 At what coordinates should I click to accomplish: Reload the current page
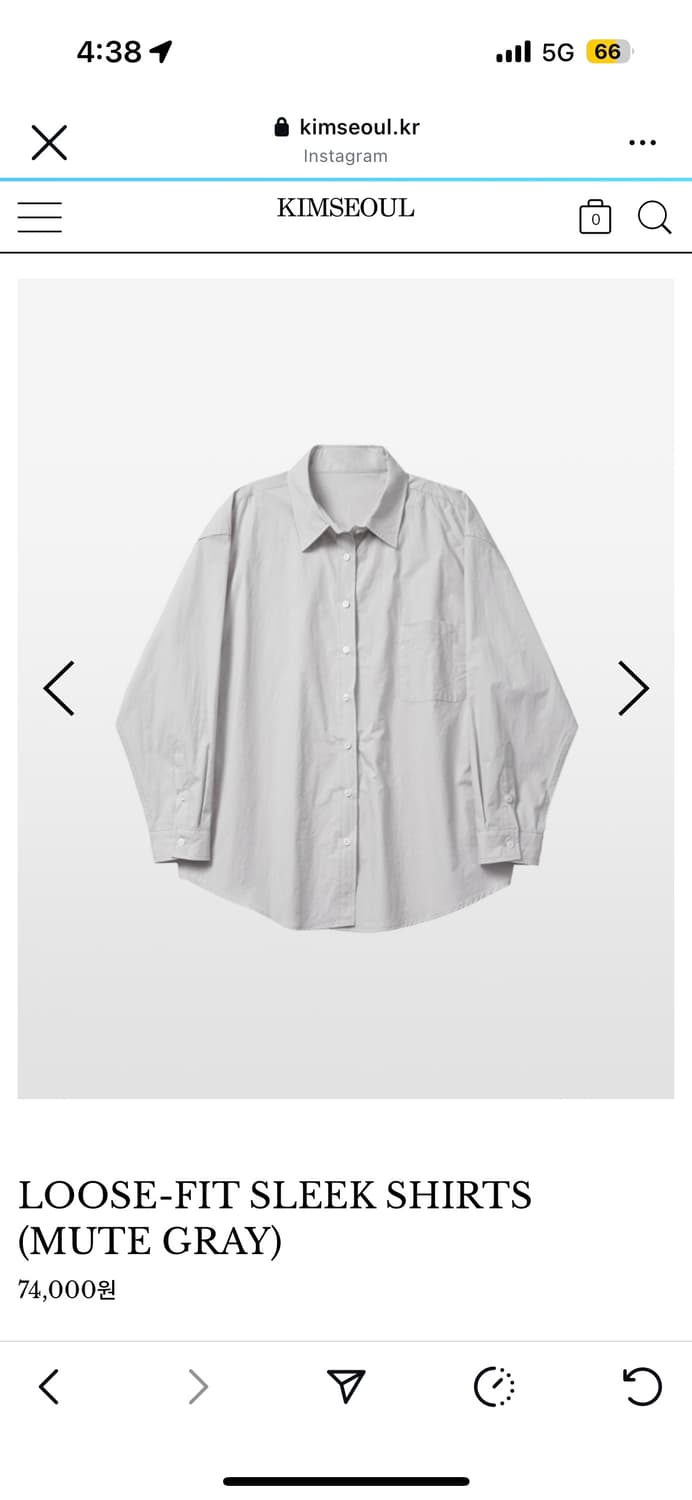[x=642, y=1387]
